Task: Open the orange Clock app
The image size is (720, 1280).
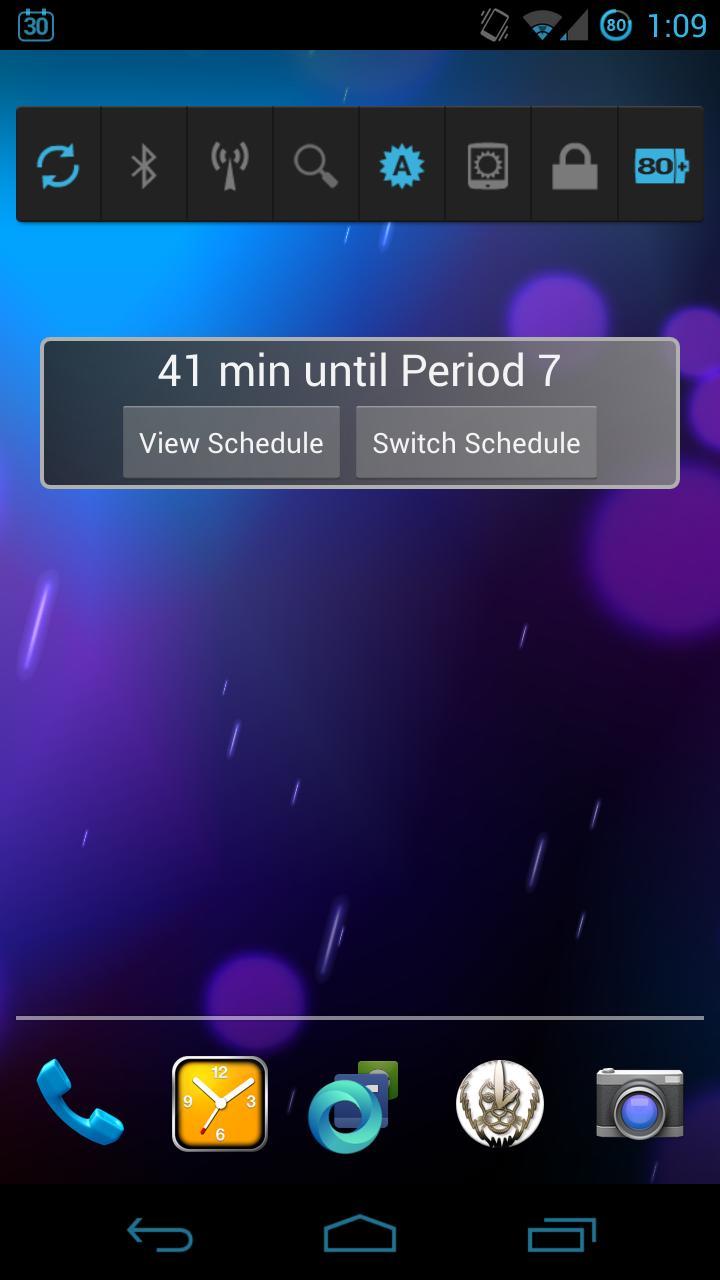Action: pyautogui.click(x=220, y=1103)
